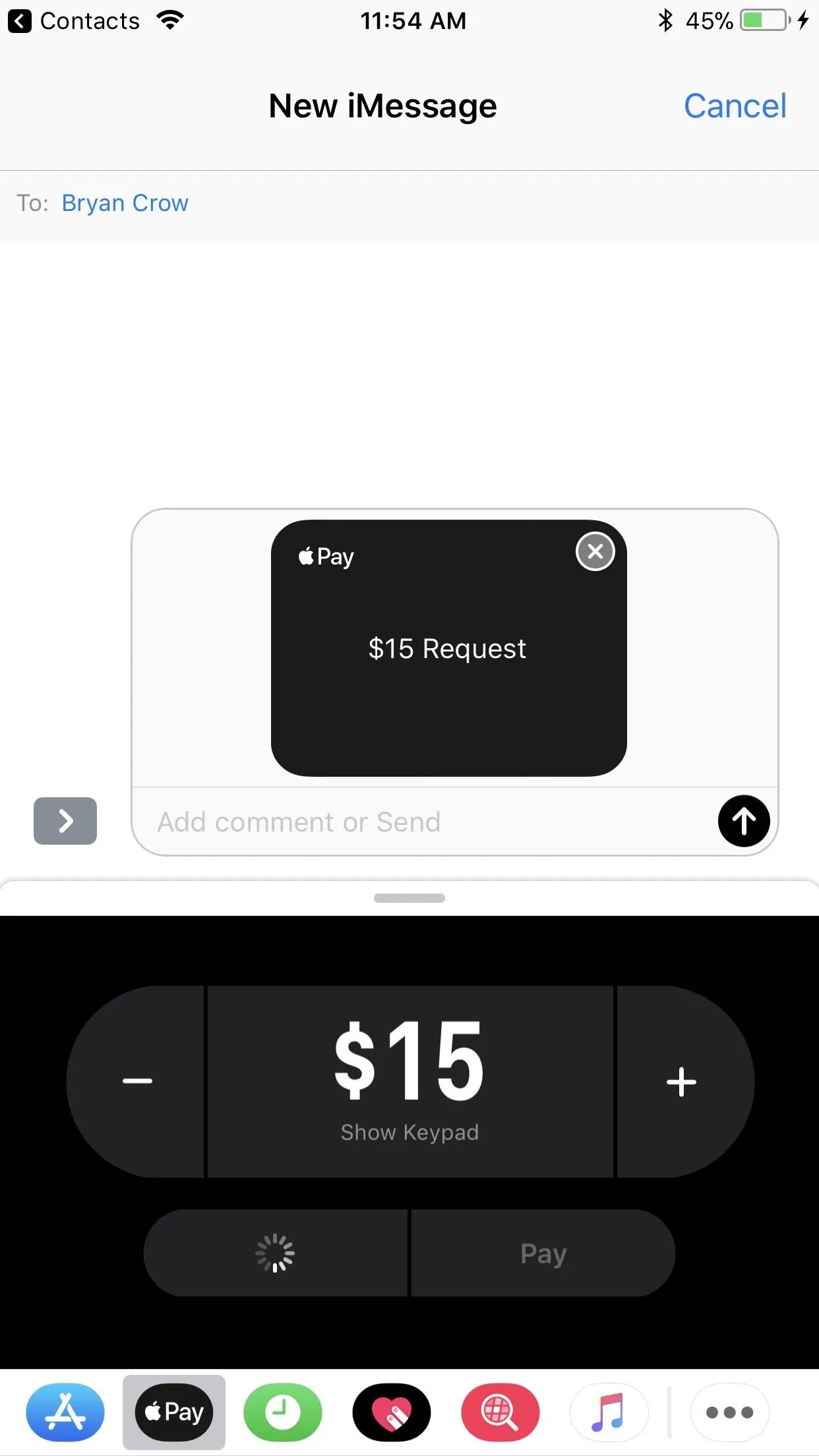Tap the Pay button

[543, 1253]
